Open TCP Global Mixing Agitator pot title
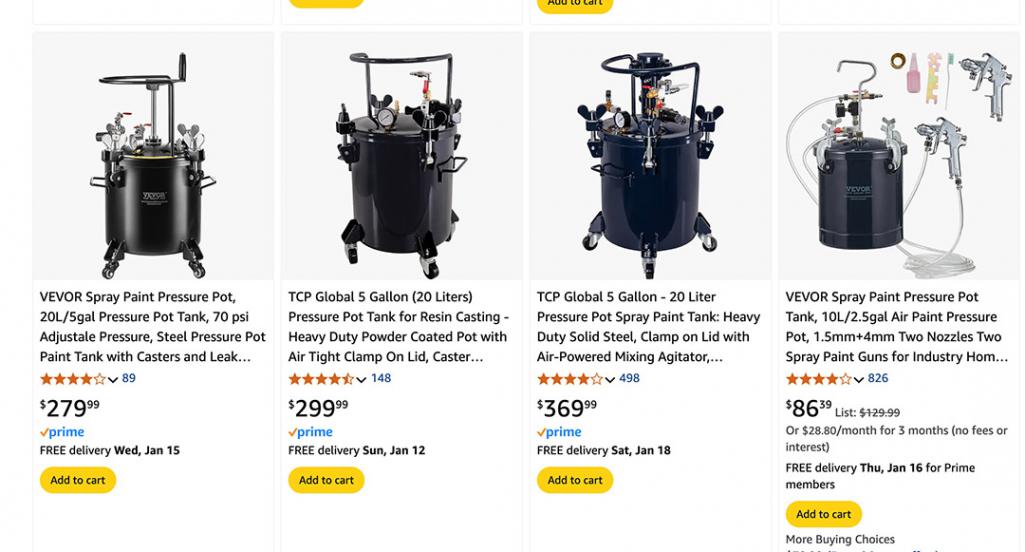The height and width of the screenshot is (552, 1025). [649, 326]
